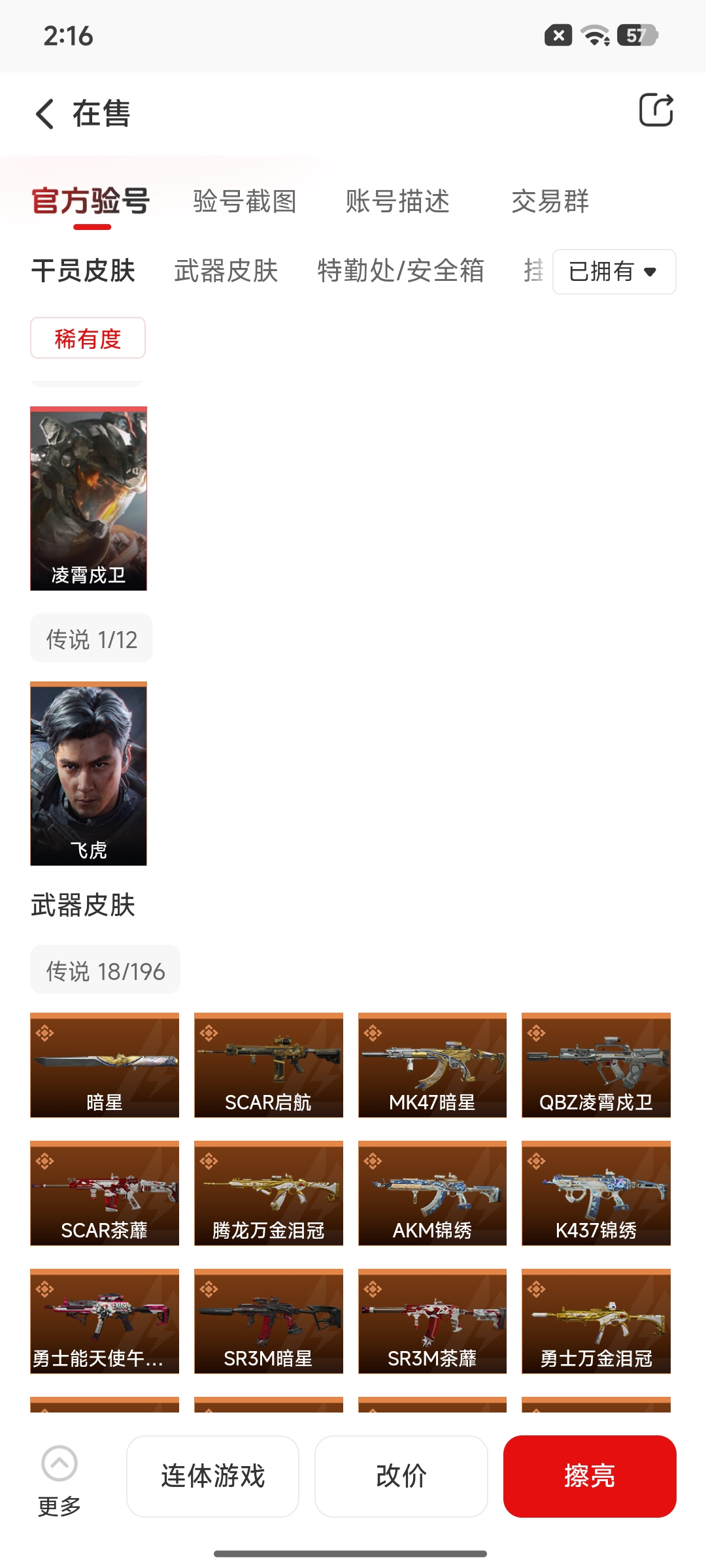Select the 特勤处/安全箱 sub-tab
This screenshot has height=1568, width=706.
[x=400, y=270]
